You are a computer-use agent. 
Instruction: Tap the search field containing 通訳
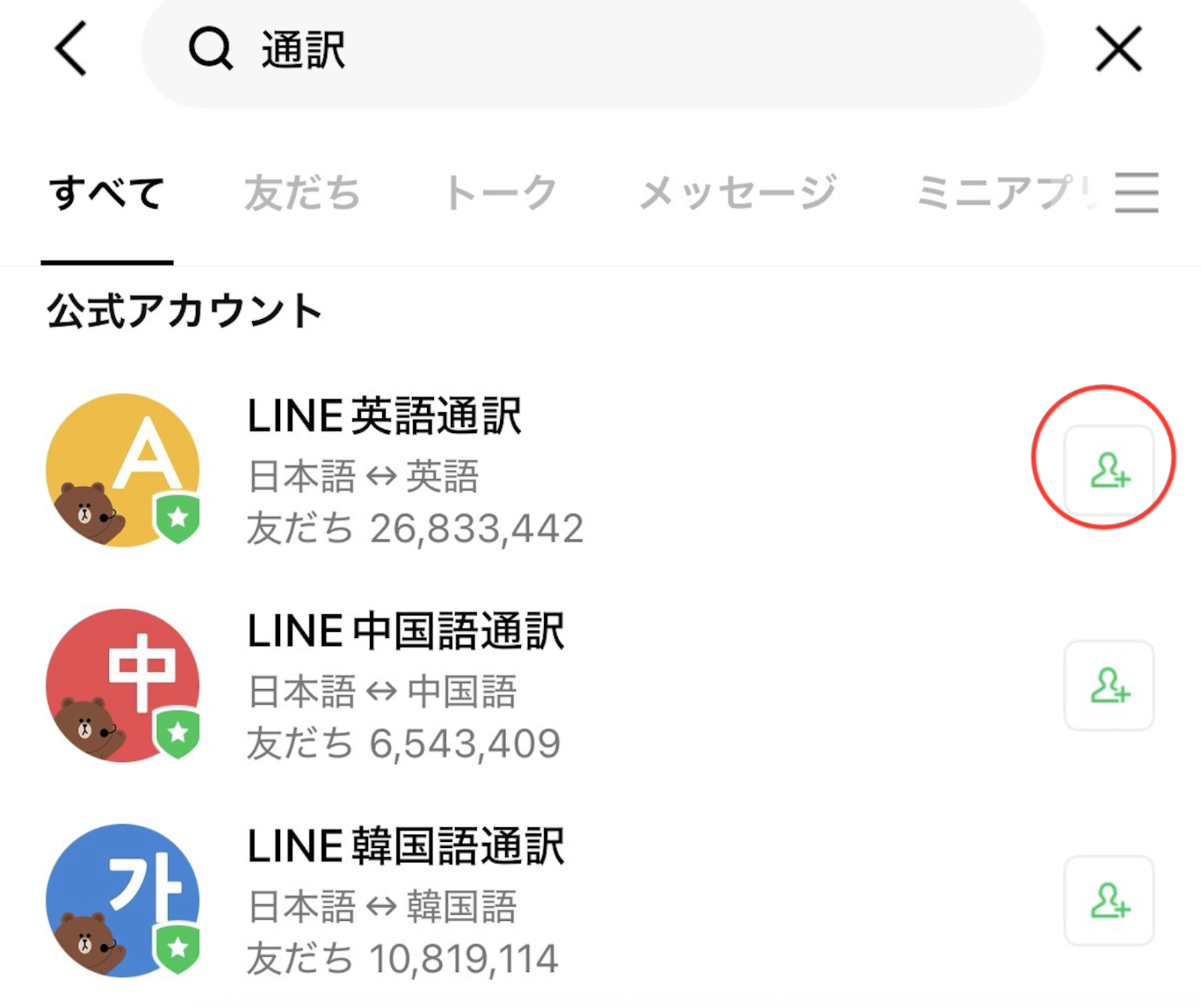[x=593, y=51]
